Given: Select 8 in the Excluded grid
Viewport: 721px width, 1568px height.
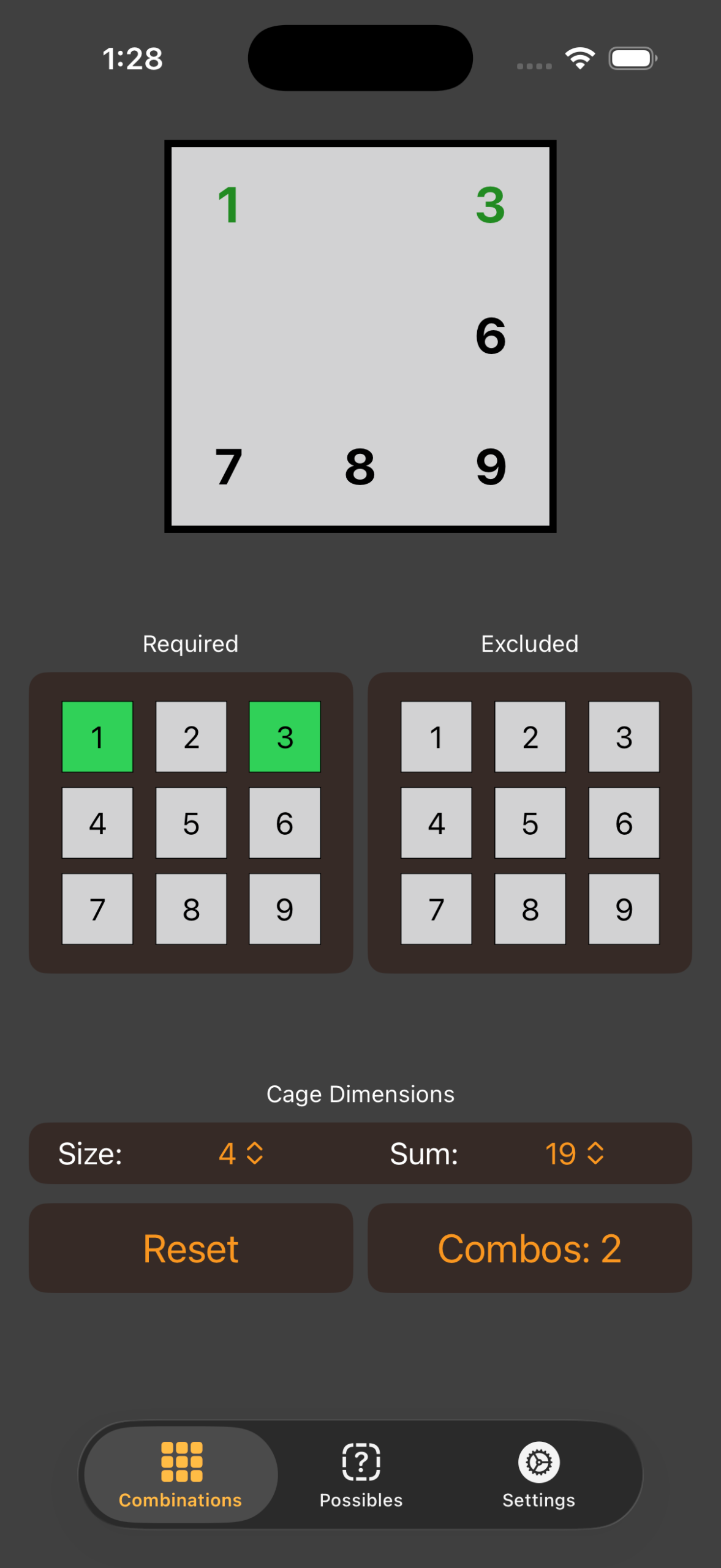Looking at the screenshot, I should point(530,909).
